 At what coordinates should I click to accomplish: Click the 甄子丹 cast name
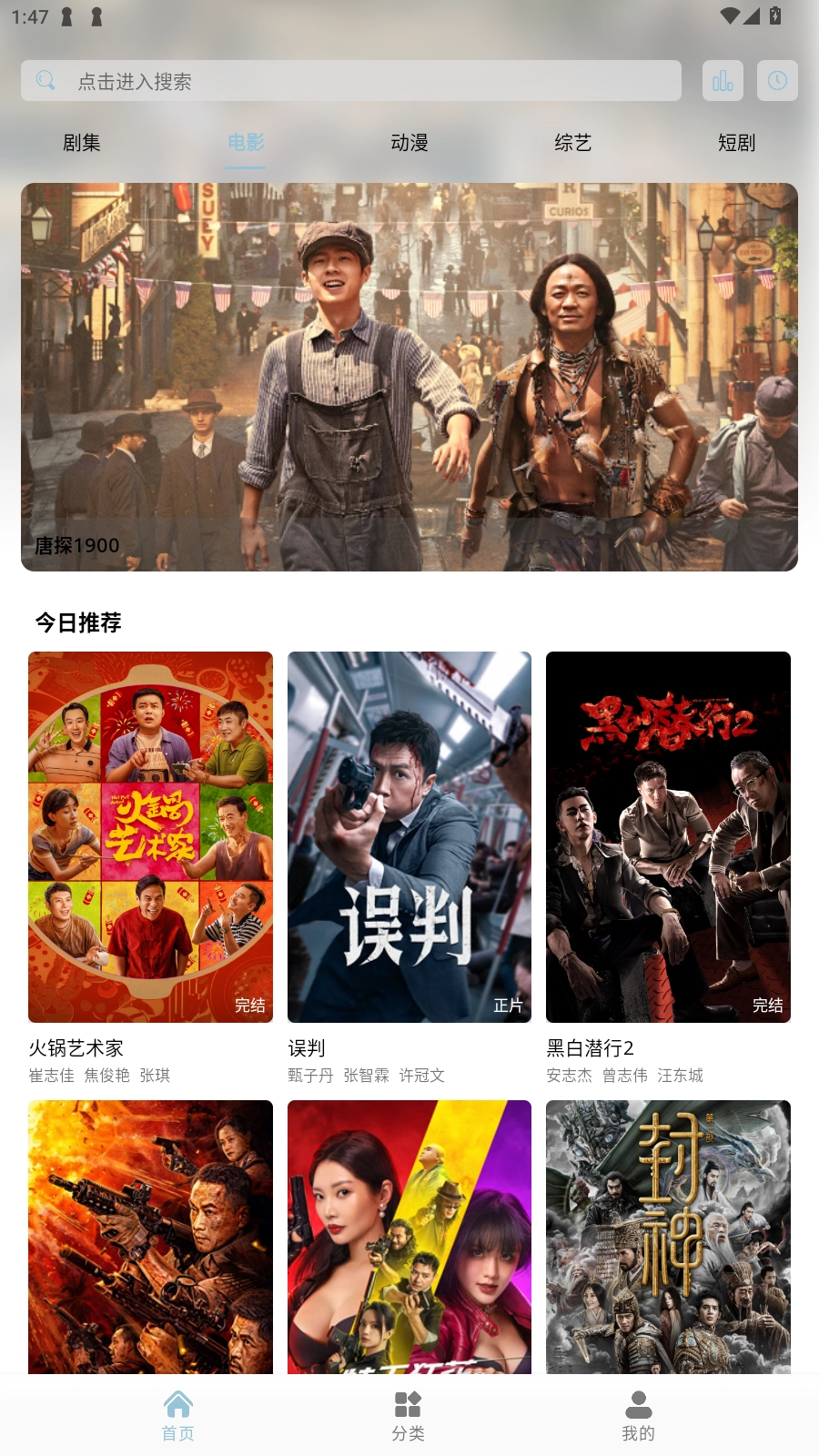pyautogui.click(x=309, y=1075)
